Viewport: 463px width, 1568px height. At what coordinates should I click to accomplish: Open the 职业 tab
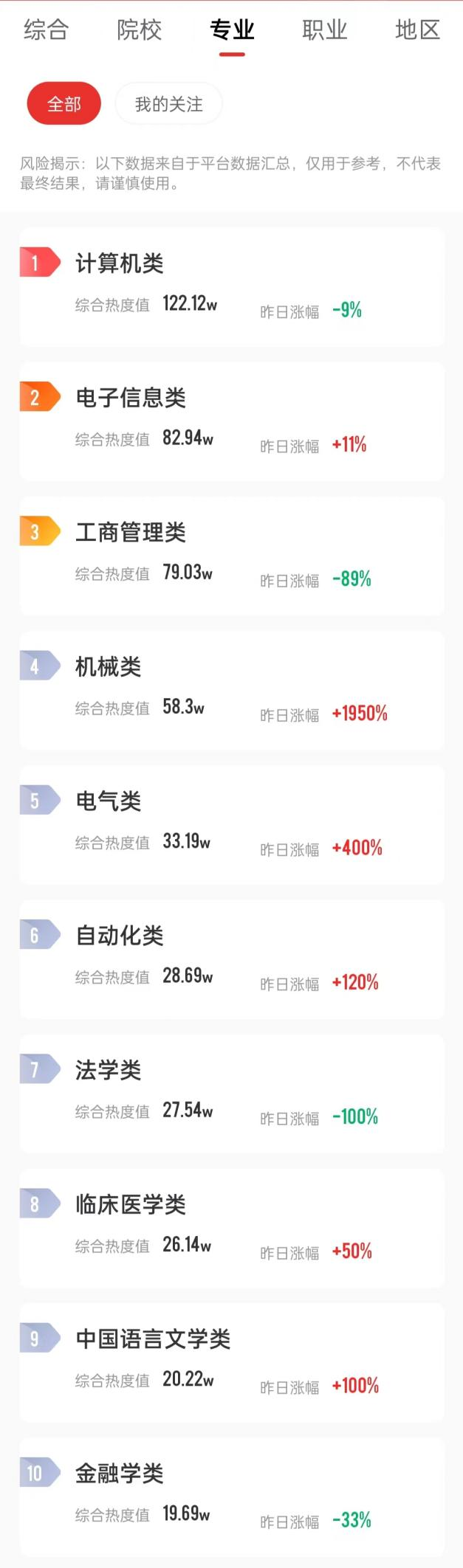(324, 30)
